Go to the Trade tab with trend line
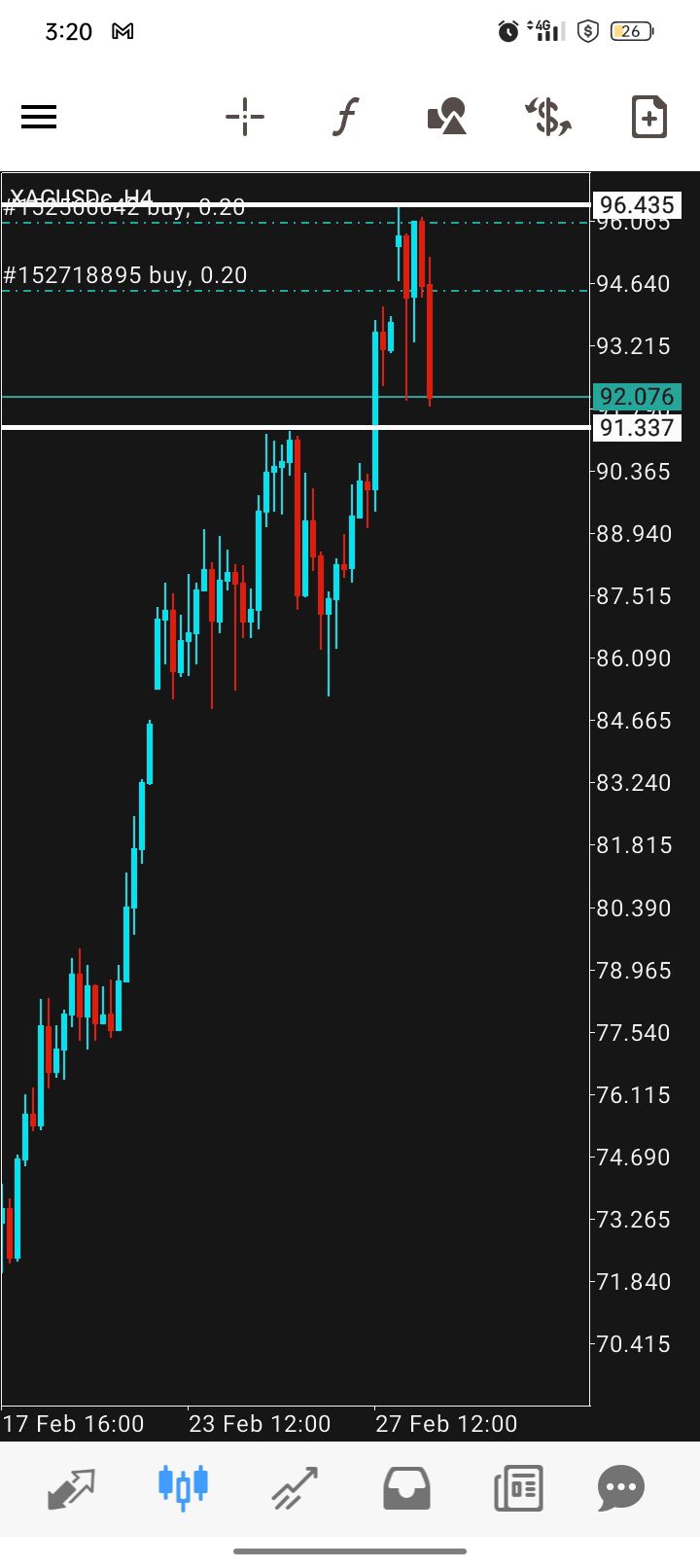The width and height of the screenshot is (700, 1568). pyautogui.click(x=295, y=1487)
